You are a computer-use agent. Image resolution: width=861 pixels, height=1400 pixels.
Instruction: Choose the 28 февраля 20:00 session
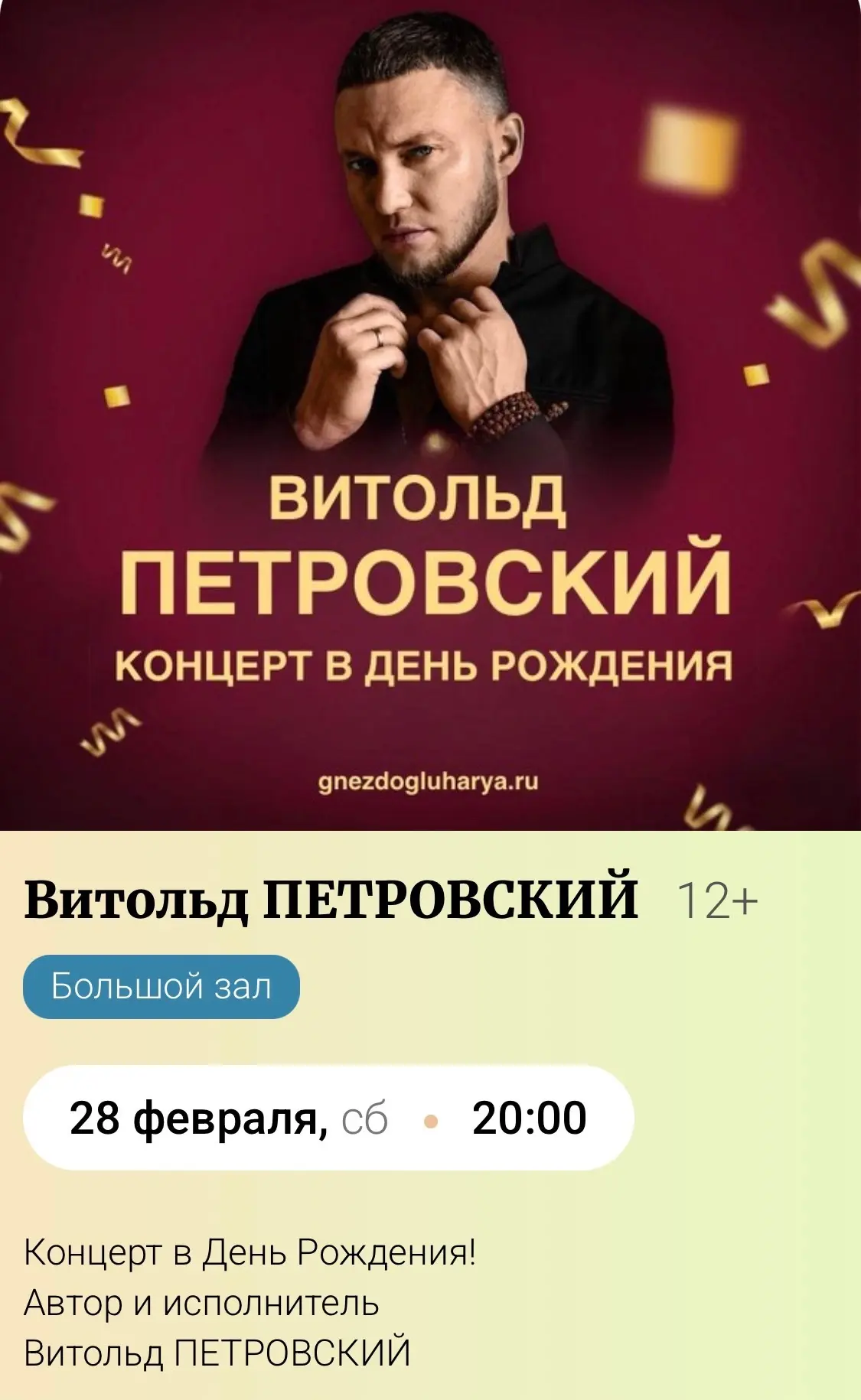tap(328, 1118)
